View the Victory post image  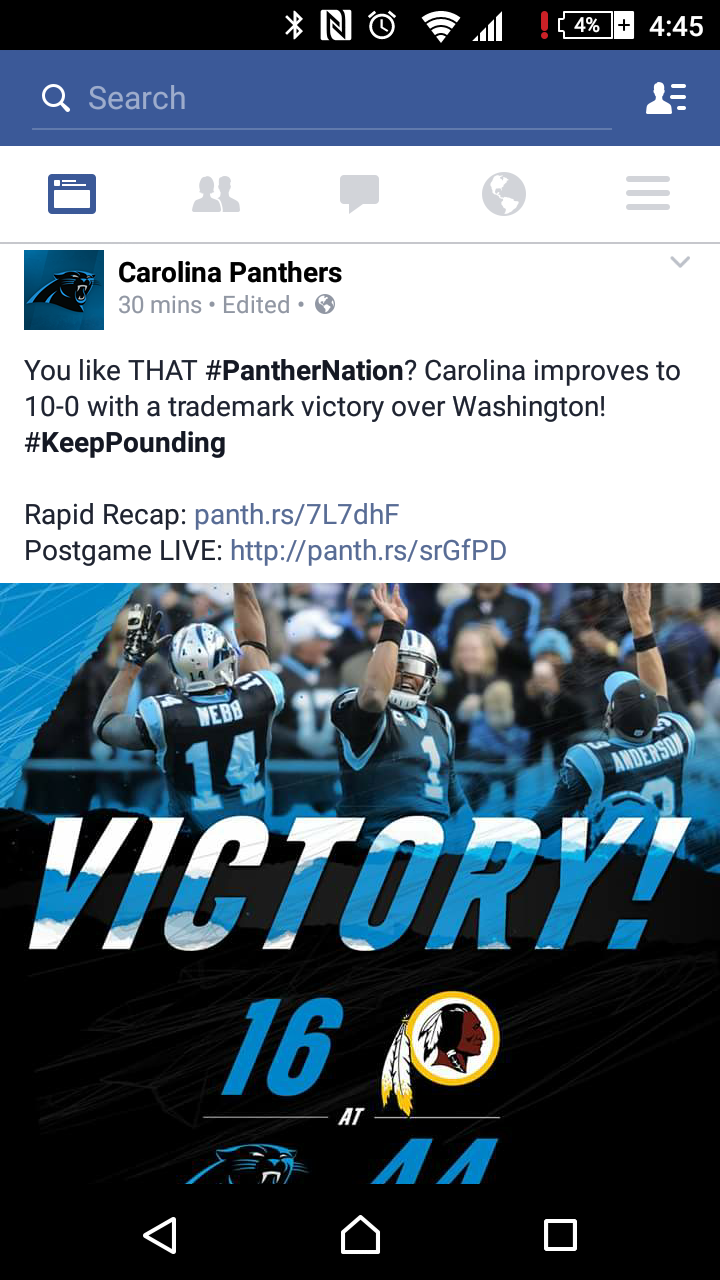(x=360, y=883)
